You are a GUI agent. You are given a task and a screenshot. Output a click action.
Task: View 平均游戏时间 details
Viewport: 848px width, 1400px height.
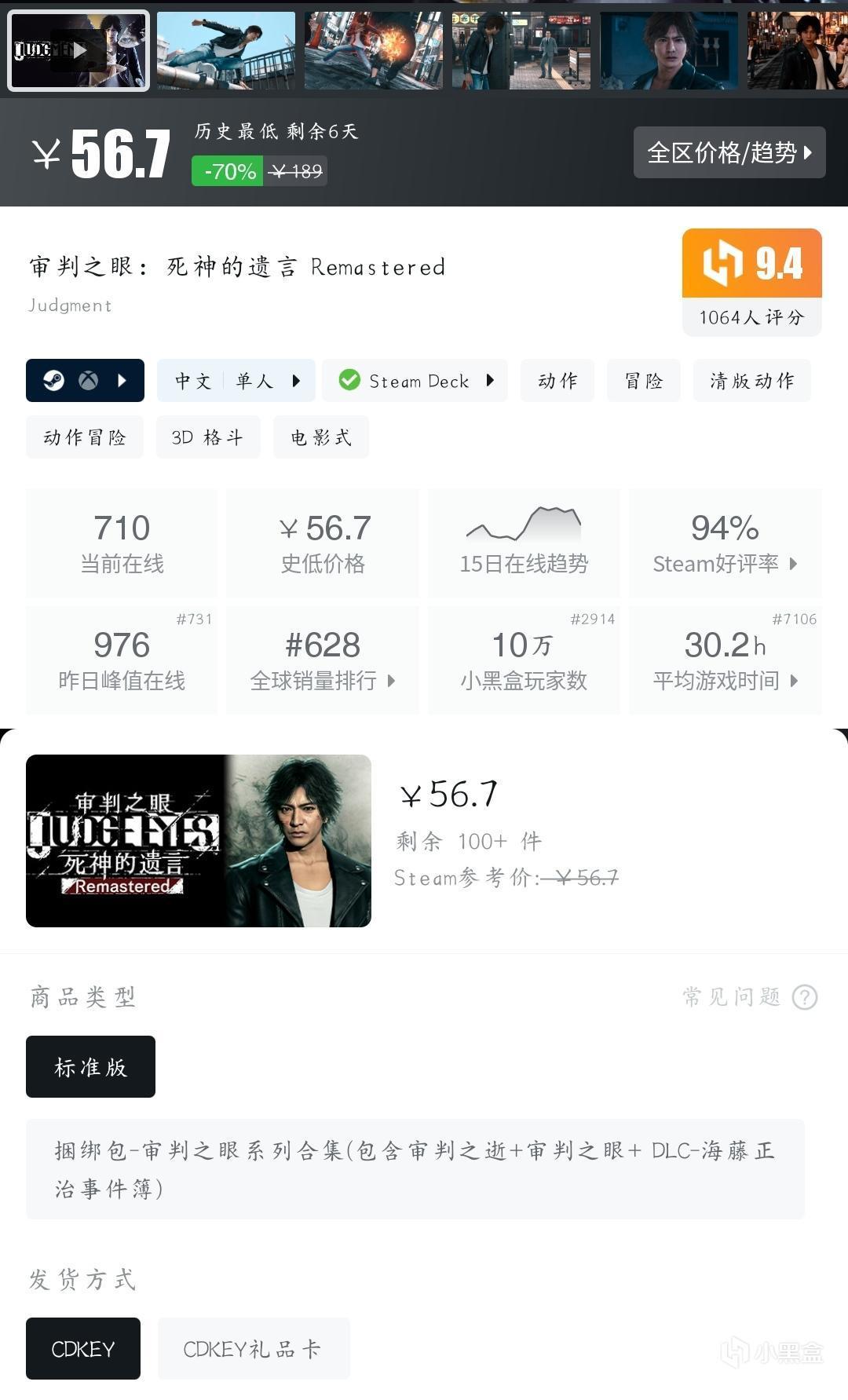(725, 660)
